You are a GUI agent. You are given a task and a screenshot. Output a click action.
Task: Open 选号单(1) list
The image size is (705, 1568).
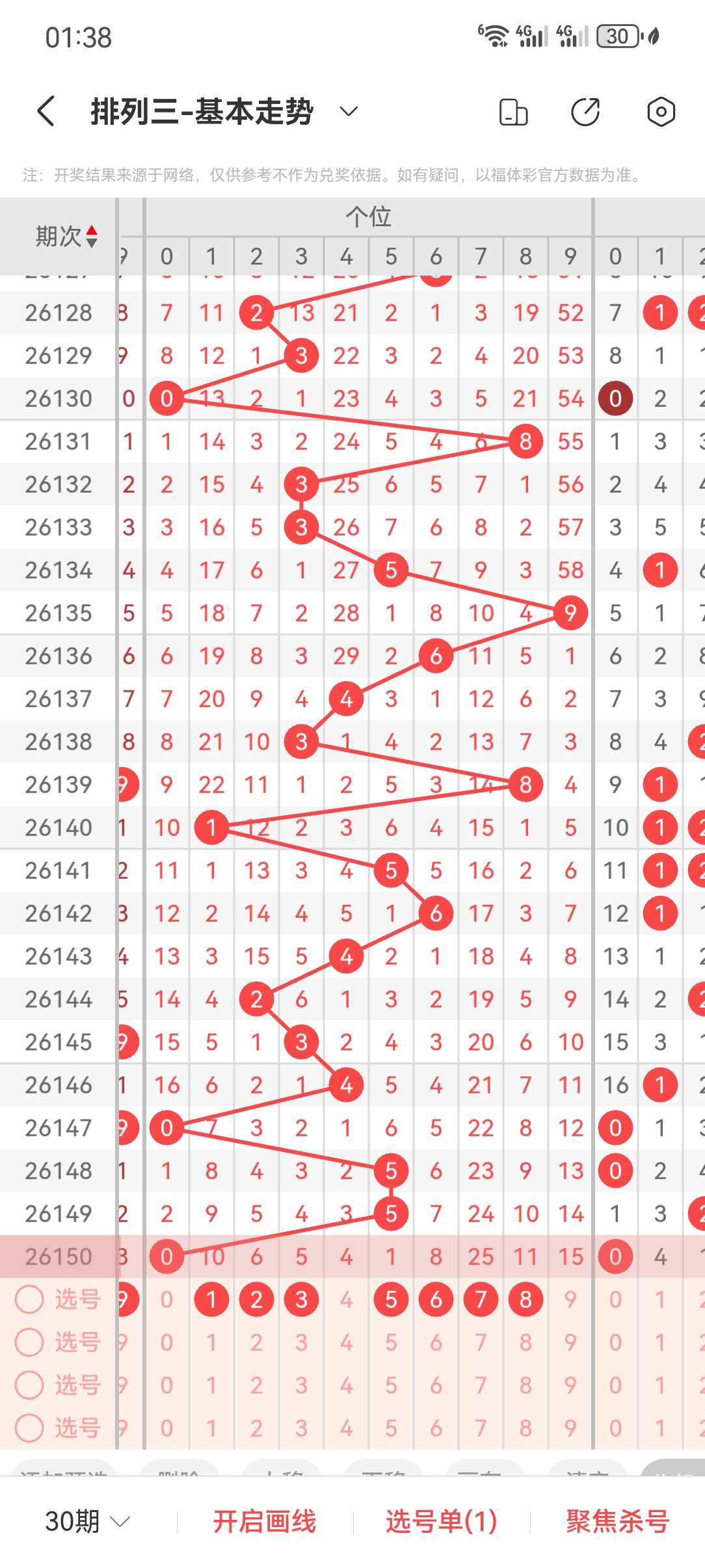click(442, 1521)
